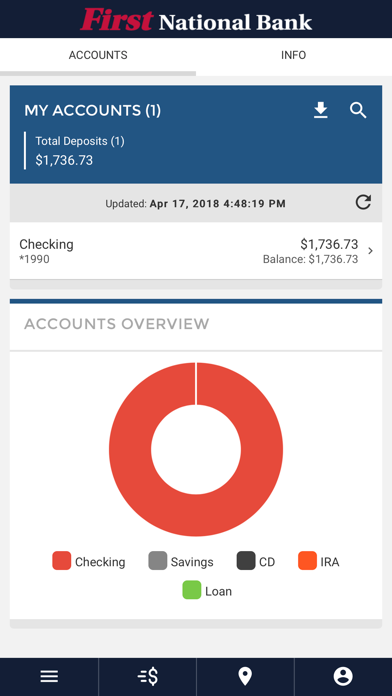Open the locations pin icon
Screen dimensions: 392x696
click(245, 676)
